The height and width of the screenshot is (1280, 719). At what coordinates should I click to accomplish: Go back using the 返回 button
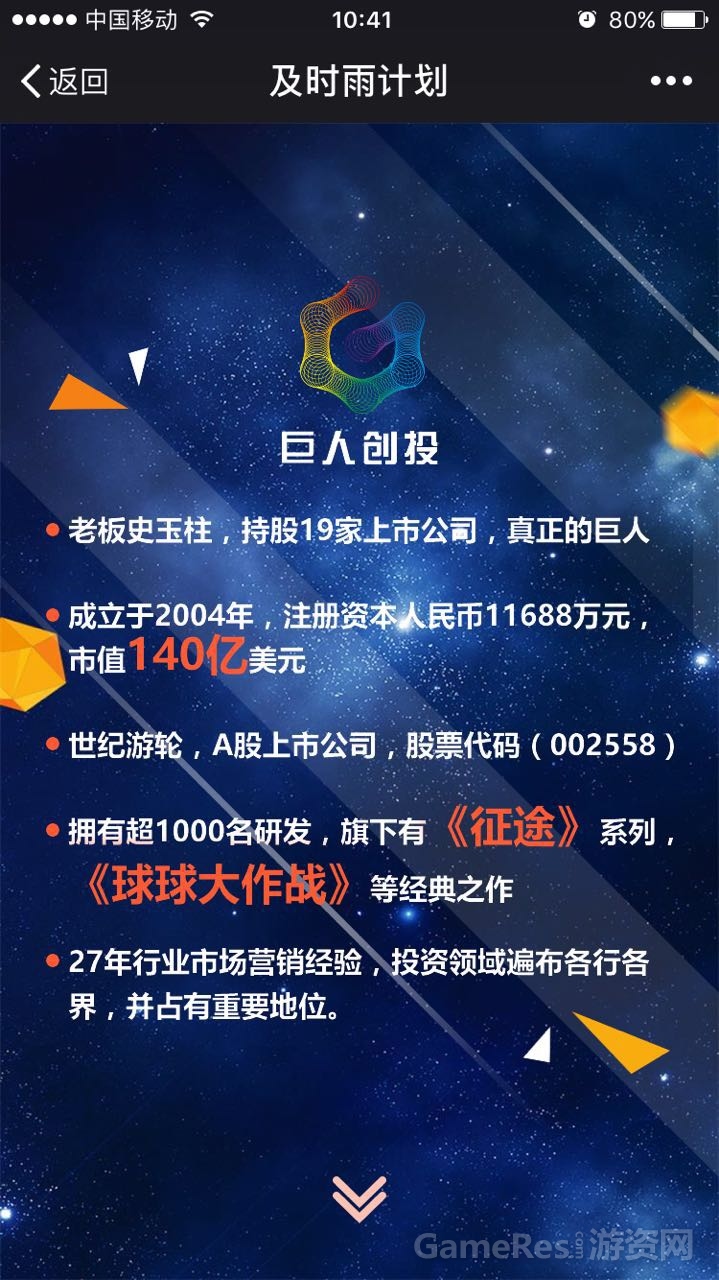[64, 81]
